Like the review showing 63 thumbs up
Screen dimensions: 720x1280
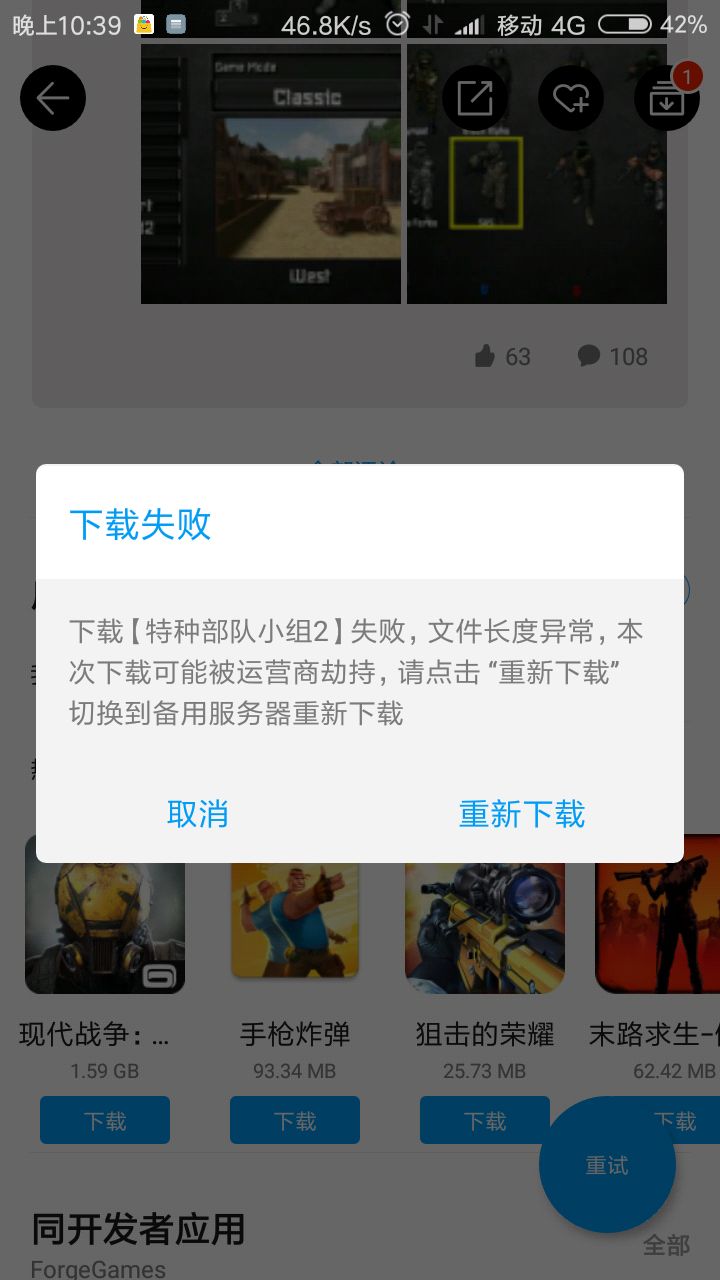tap(487, 356)
